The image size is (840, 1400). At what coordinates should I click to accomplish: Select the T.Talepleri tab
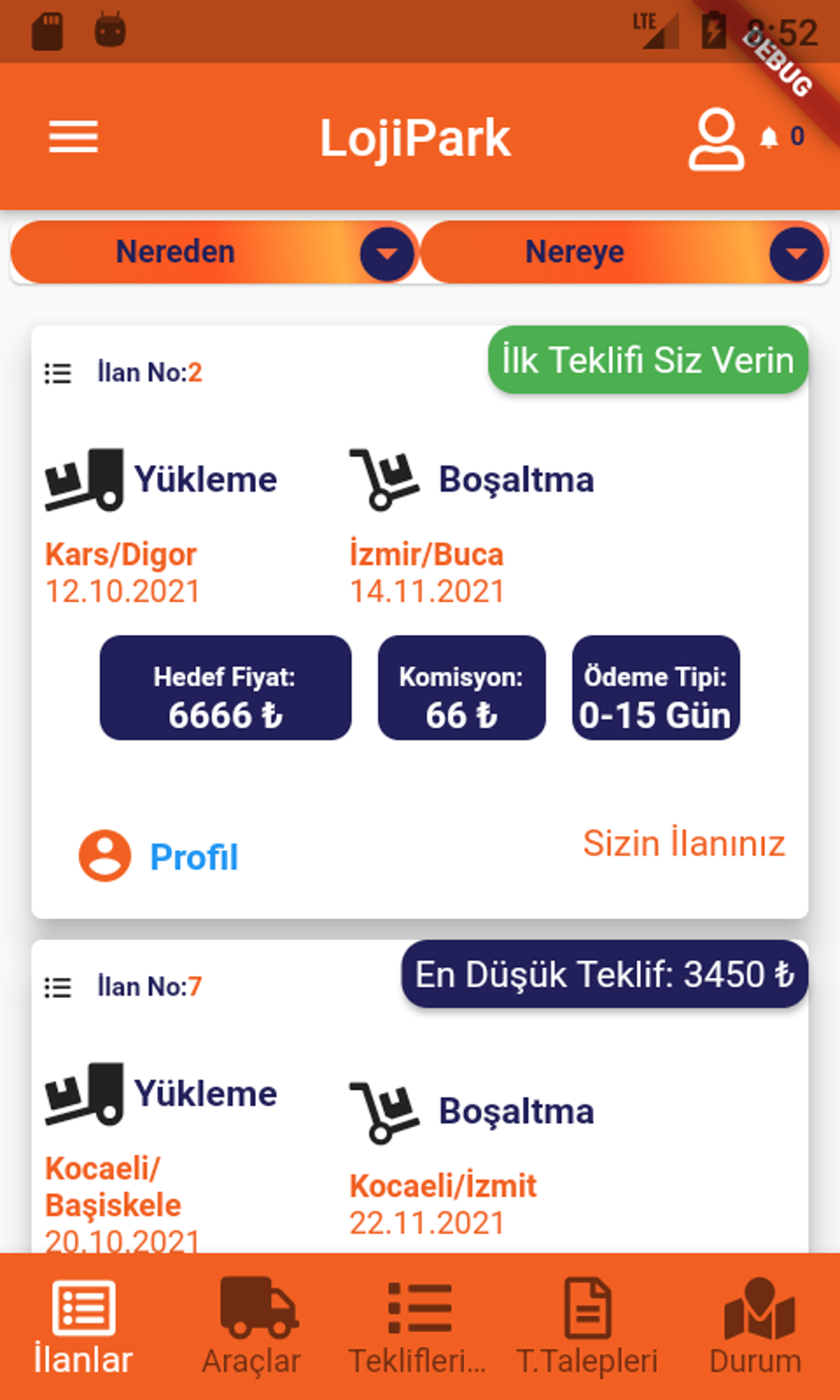click(587, 1328)
